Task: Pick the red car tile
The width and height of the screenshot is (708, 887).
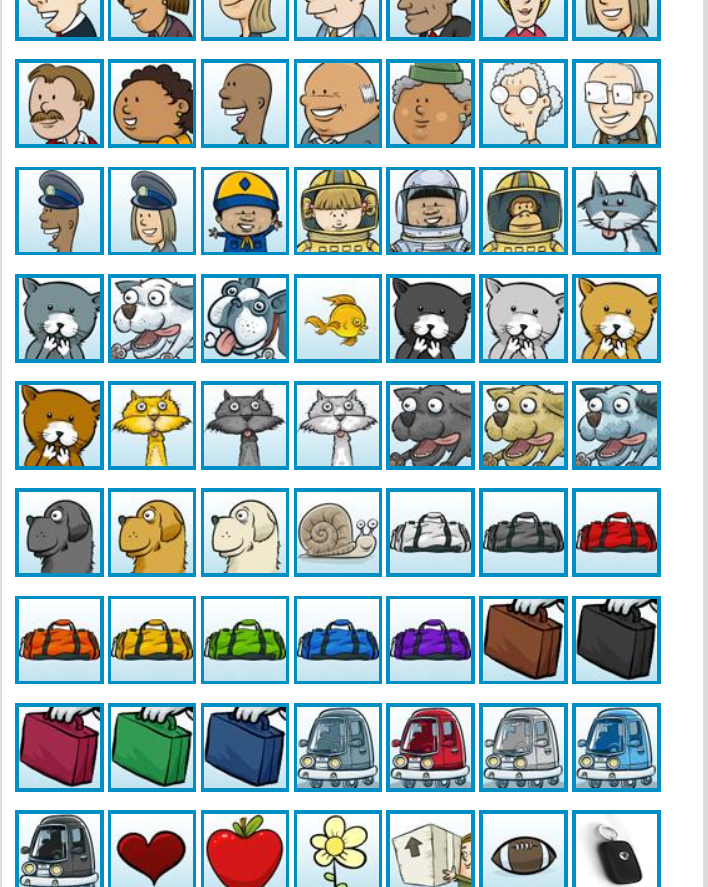Action: (430, 747)
